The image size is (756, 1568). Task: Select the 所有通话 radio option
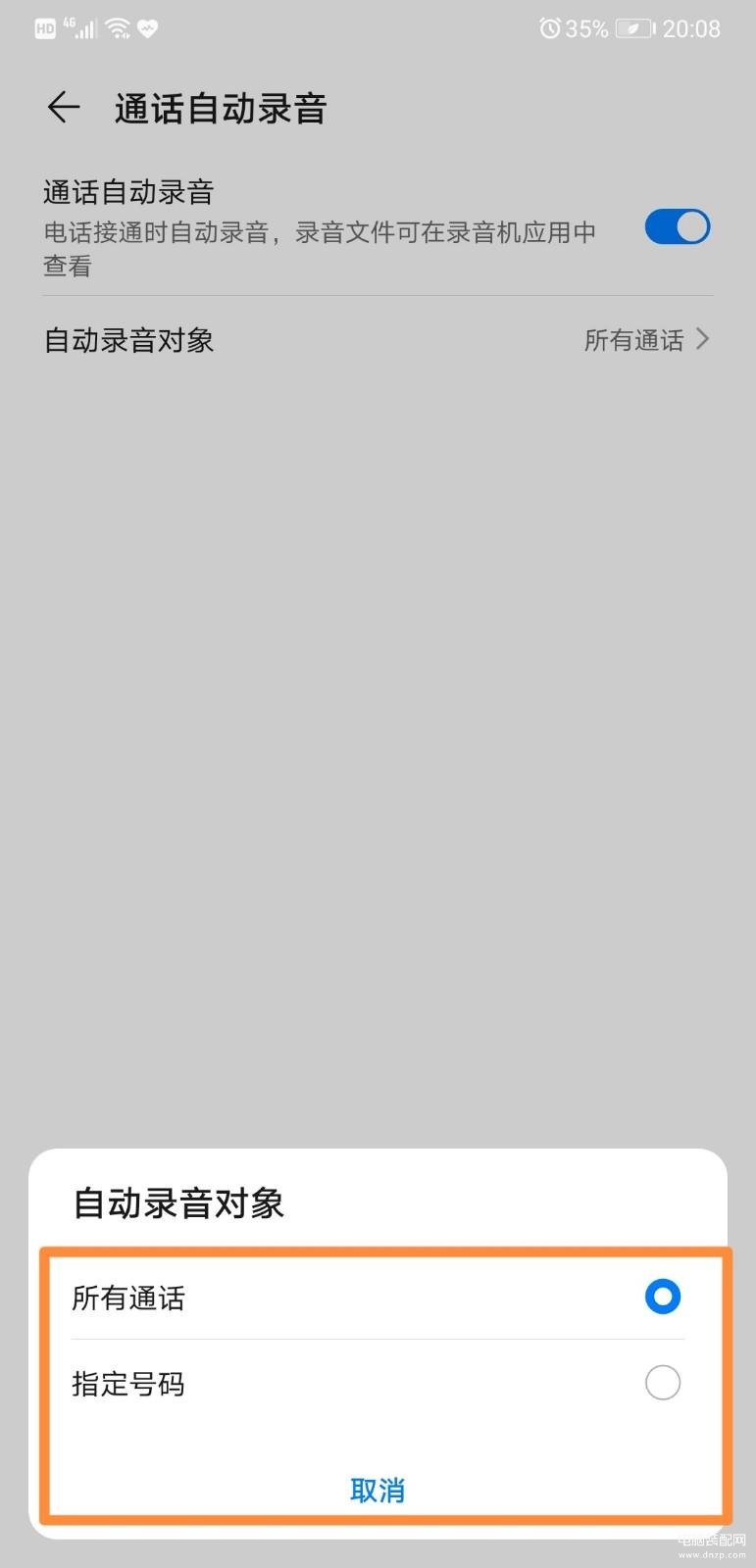(662, 1297)
